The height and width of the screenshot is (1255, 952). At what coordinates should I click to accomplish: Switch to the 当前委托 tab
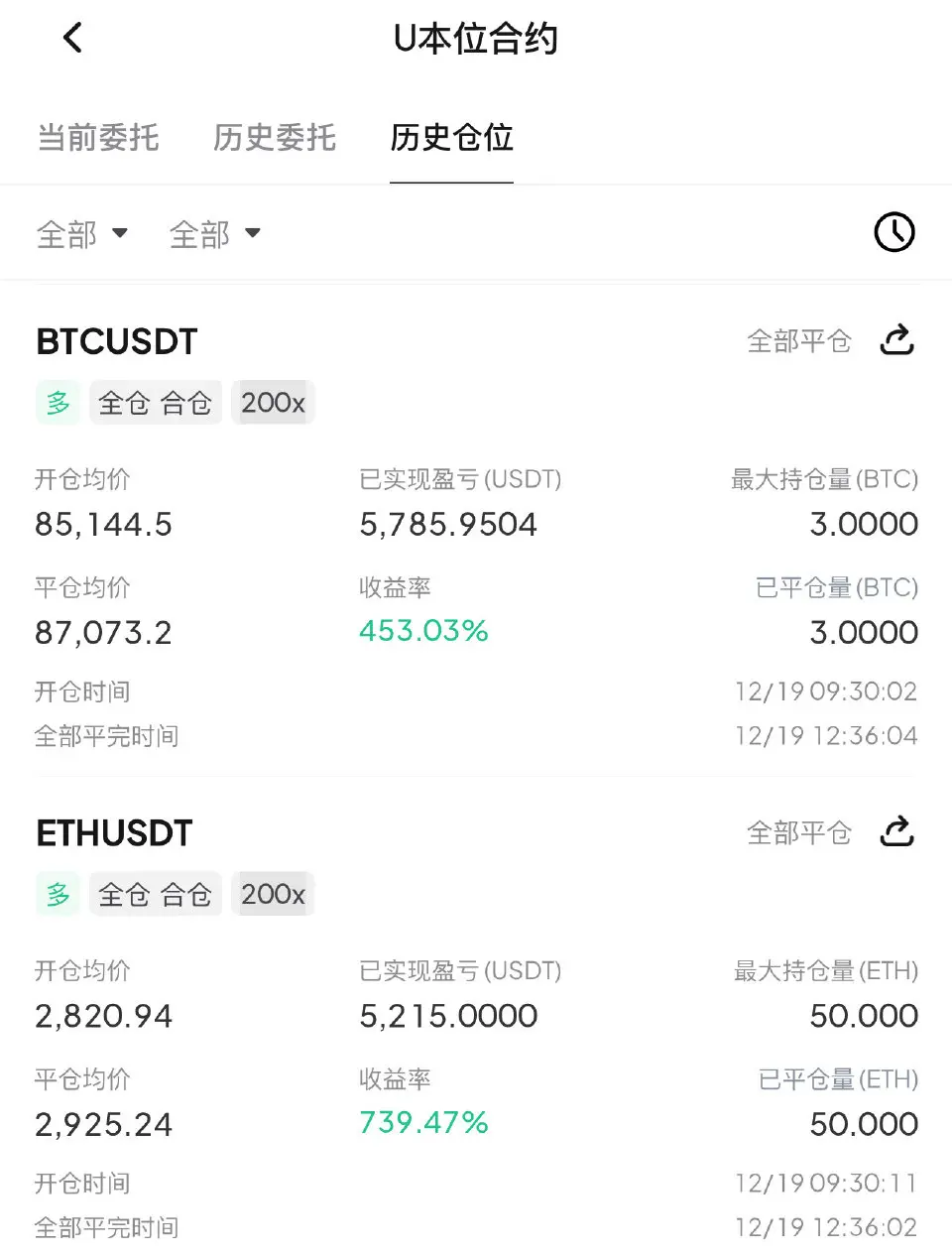click(x=97, y=137)
